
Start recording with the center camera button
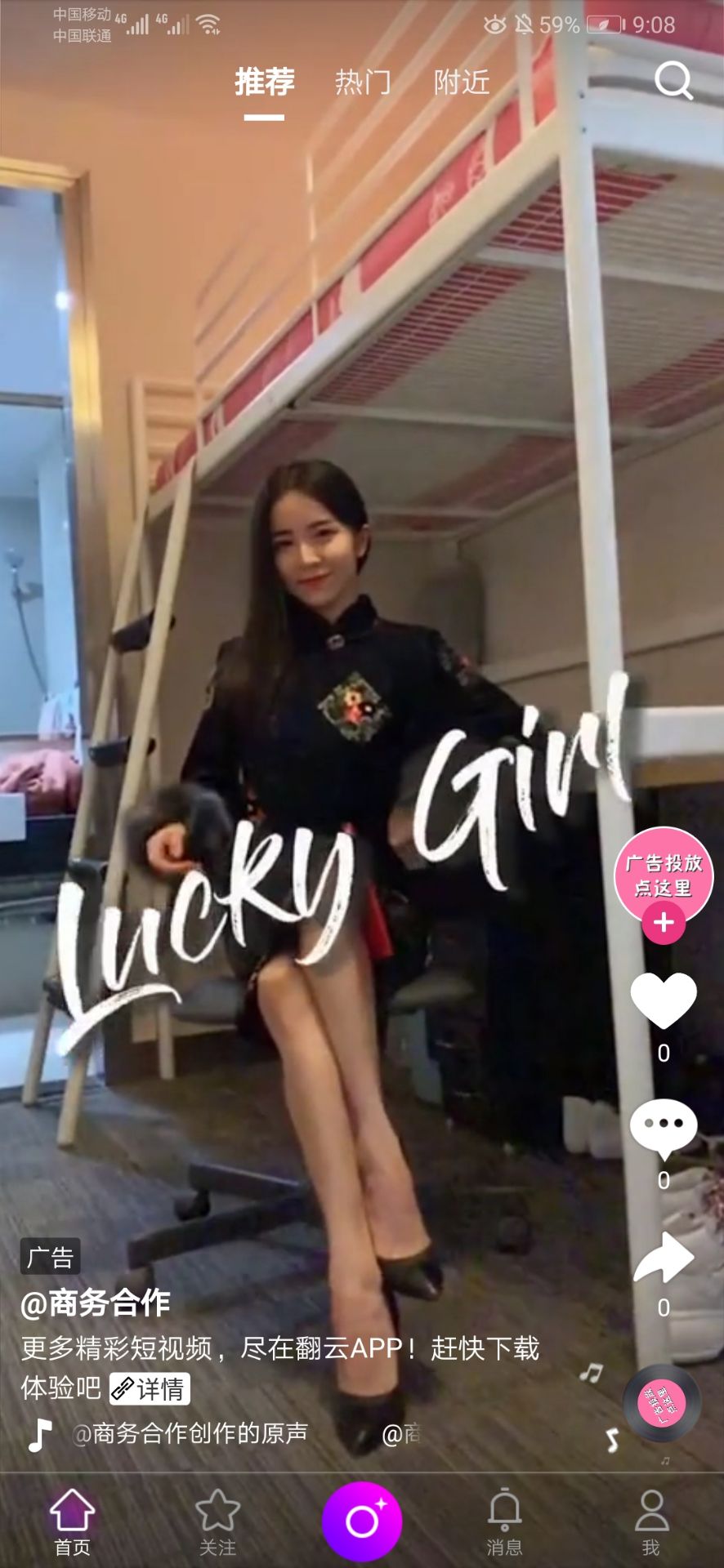362,1521
